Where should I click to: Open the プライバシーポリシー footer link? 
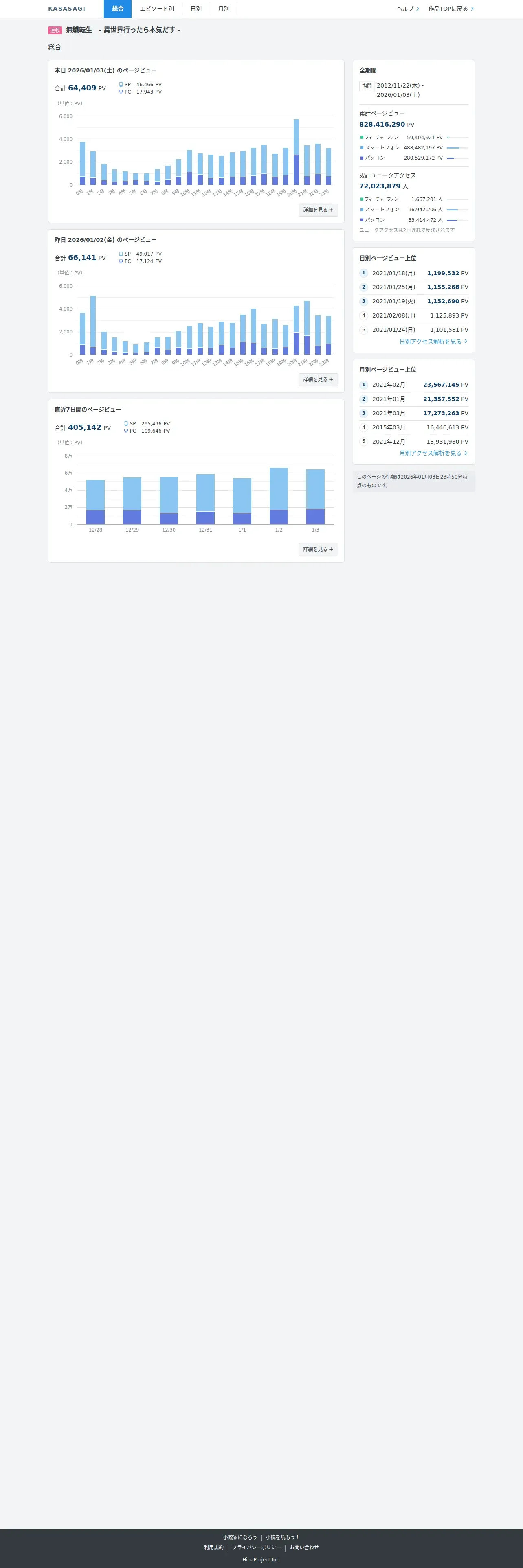coord(256,1547)
